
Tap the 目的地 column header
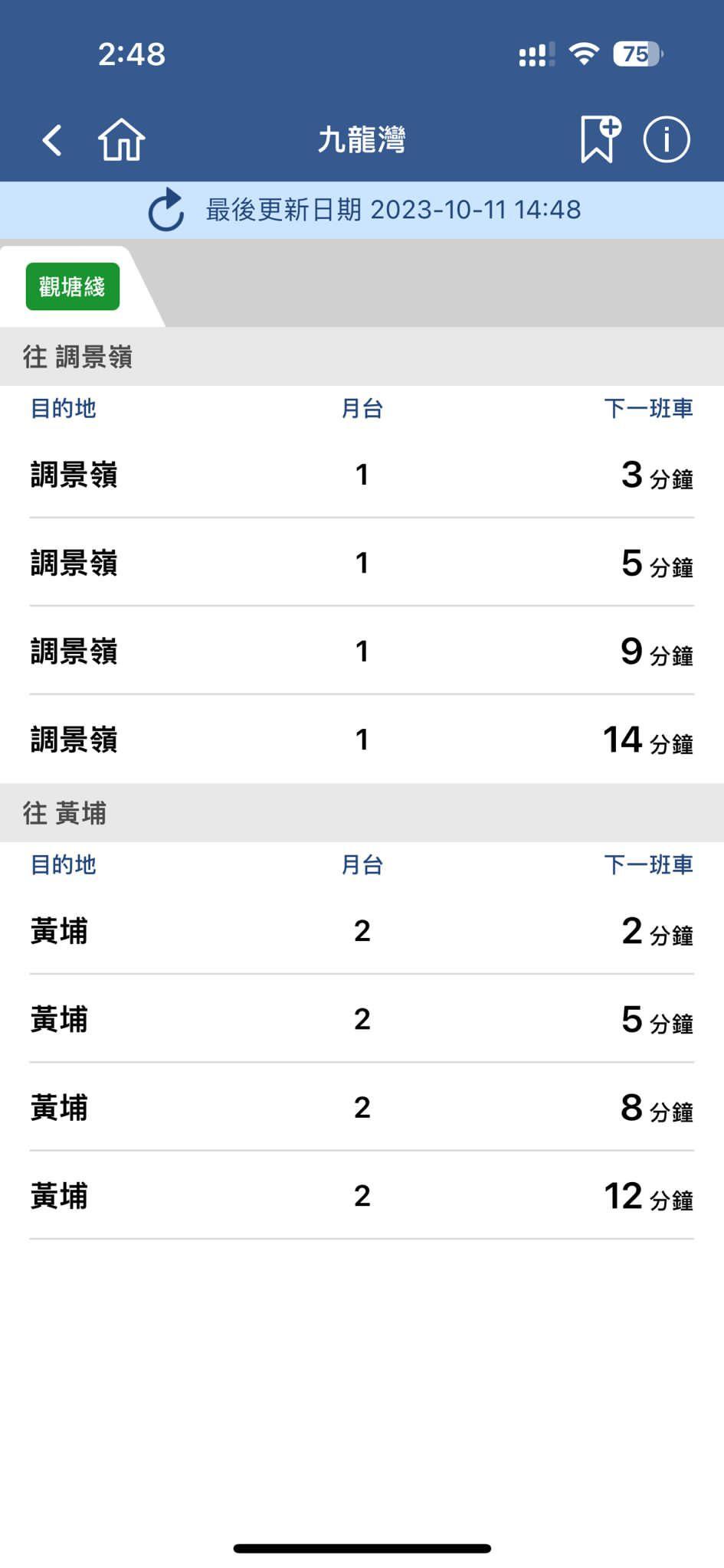(x=63, y=409)
